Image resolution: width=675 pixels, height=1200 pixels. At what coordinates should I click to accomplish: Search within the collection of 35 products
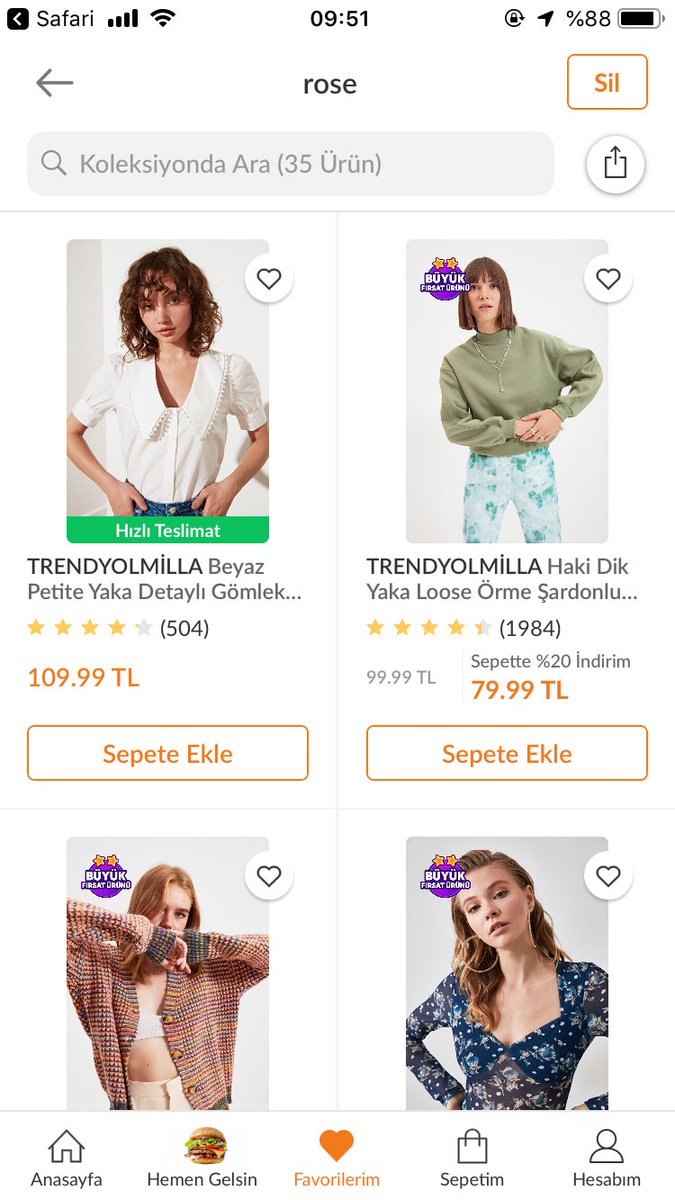290,164
